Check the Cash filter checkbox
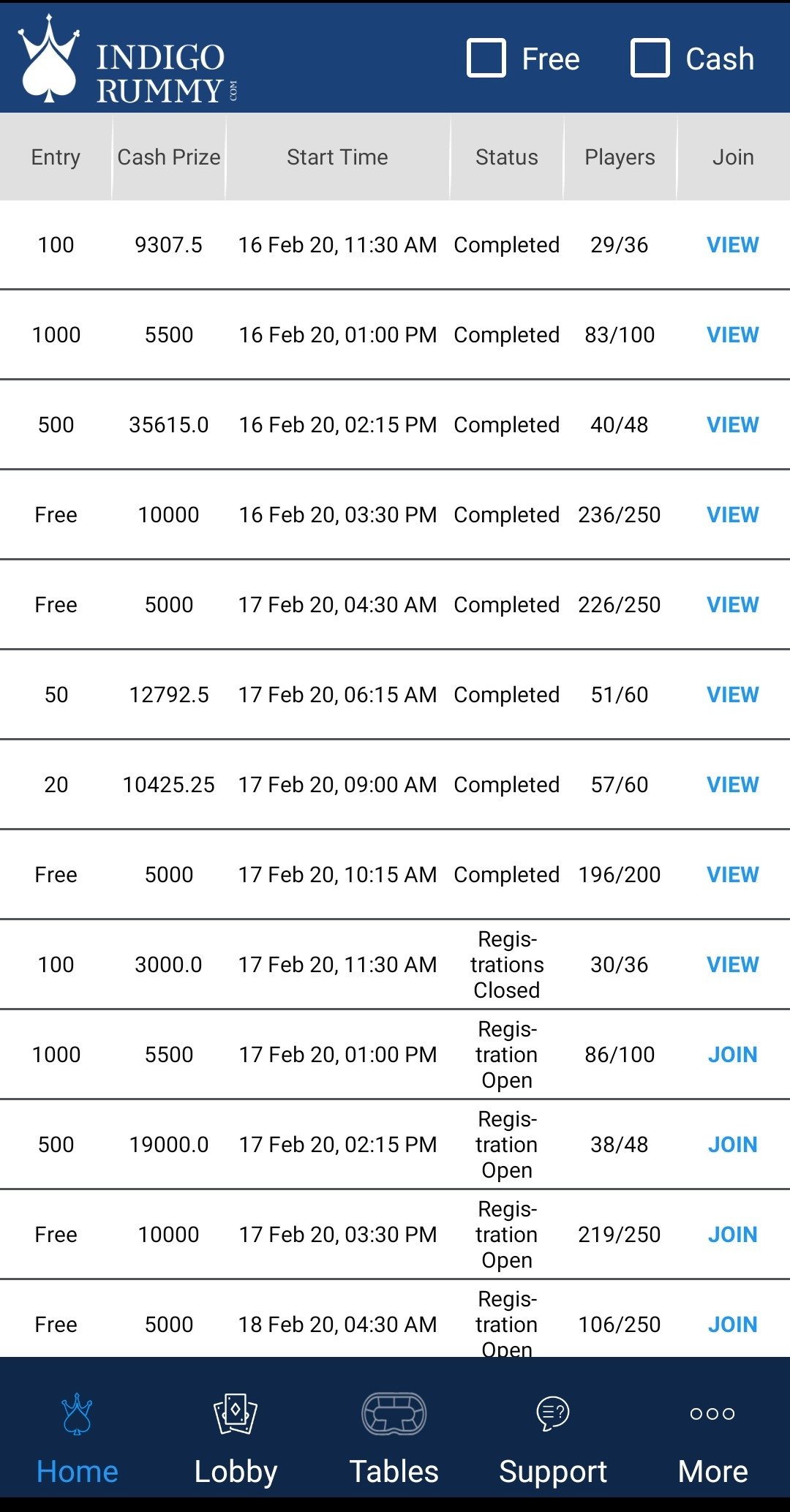Image resolution: width=790 pixels, height=1512 pixels. pos(650,59)
